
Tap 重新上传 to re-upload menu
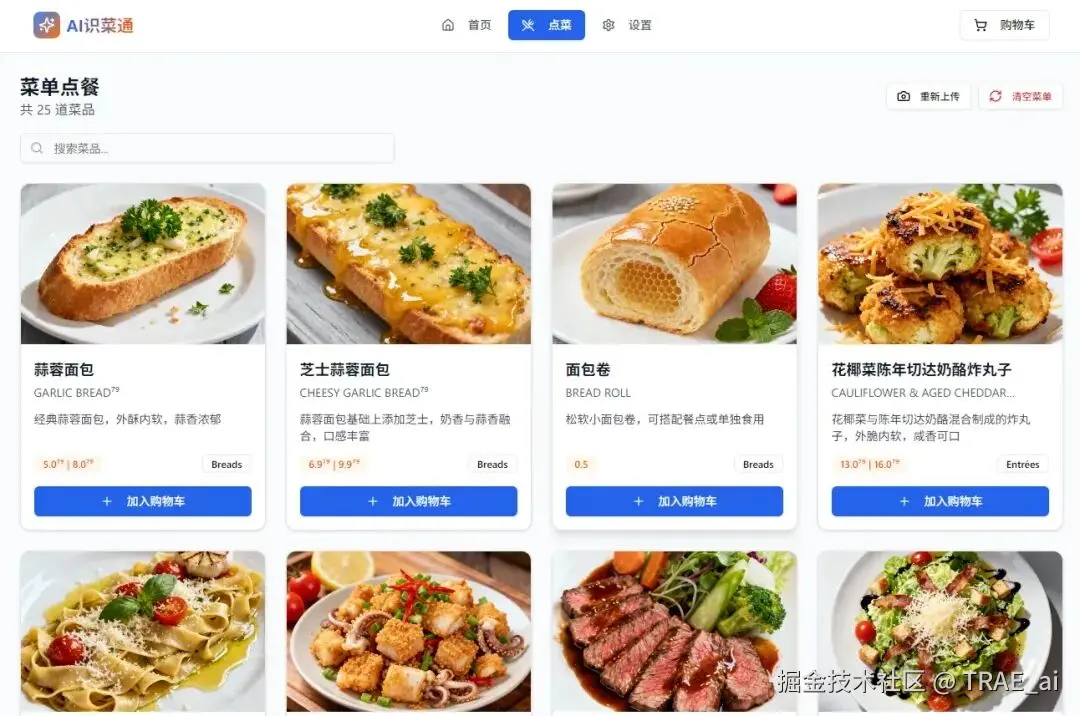click(x=928, y=96)
